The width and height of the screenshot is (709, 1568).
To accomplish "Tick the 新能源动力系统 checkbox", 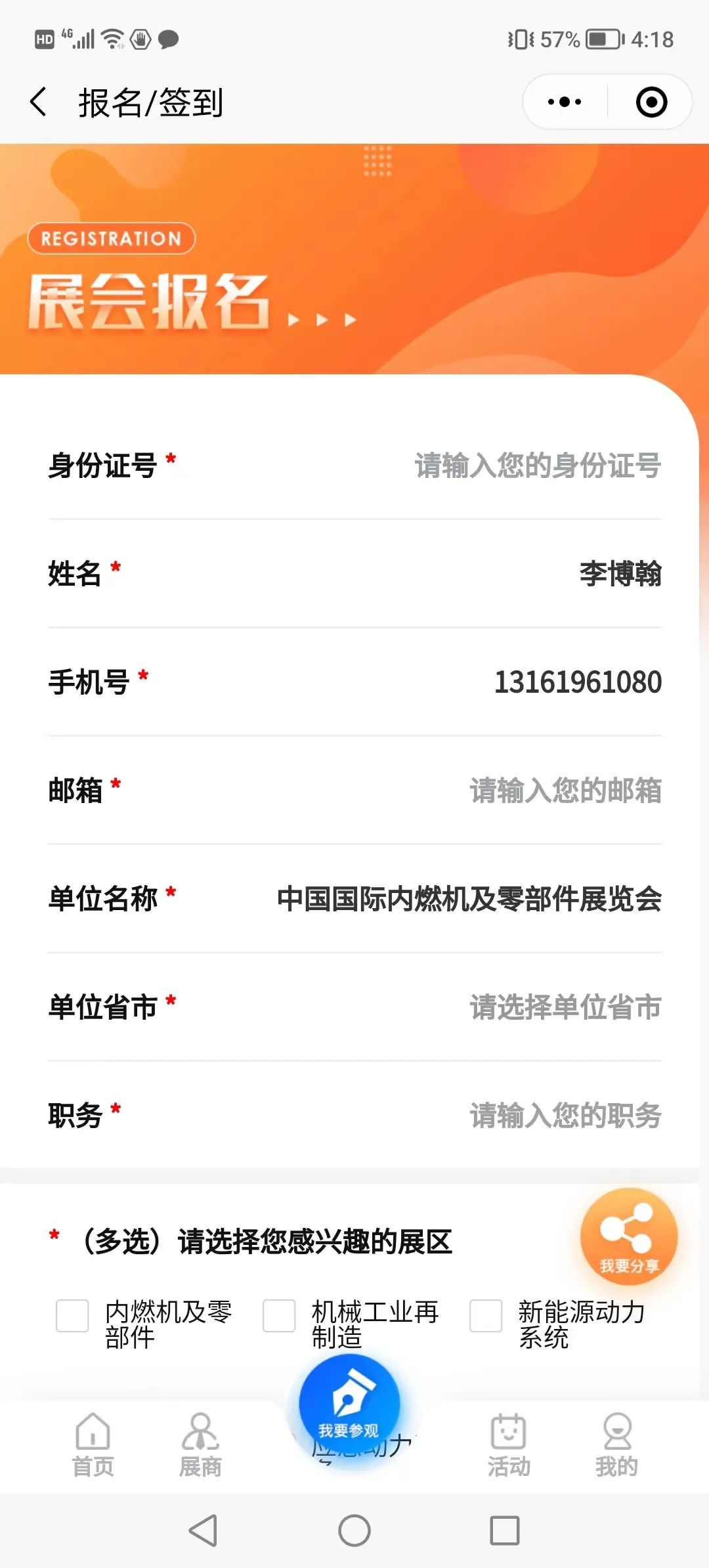I will 486,1316.
